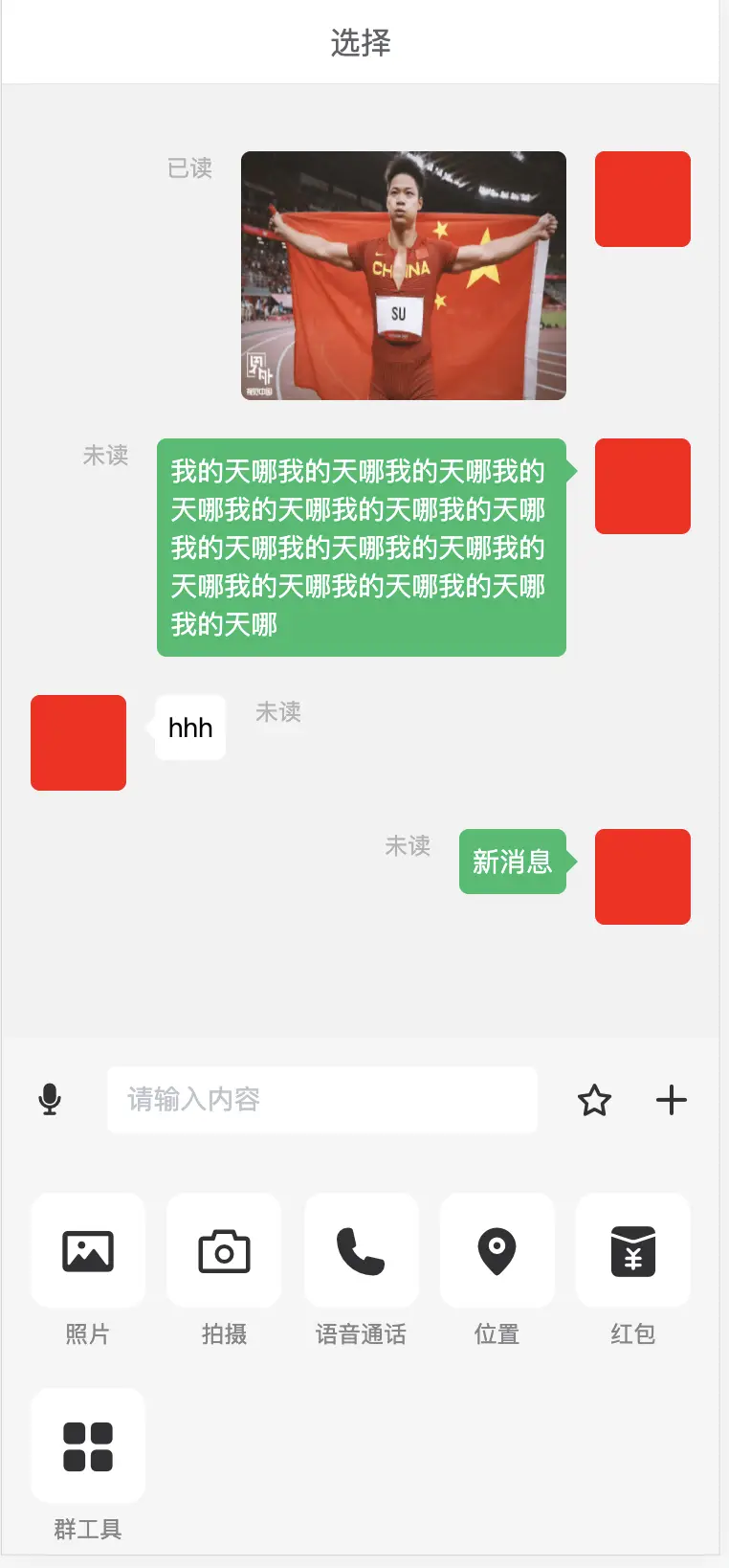The height and width of the screenshot is (1568, 729).
Task: Tap the microphone voice input icon
Action: [x=50, y=1099]
